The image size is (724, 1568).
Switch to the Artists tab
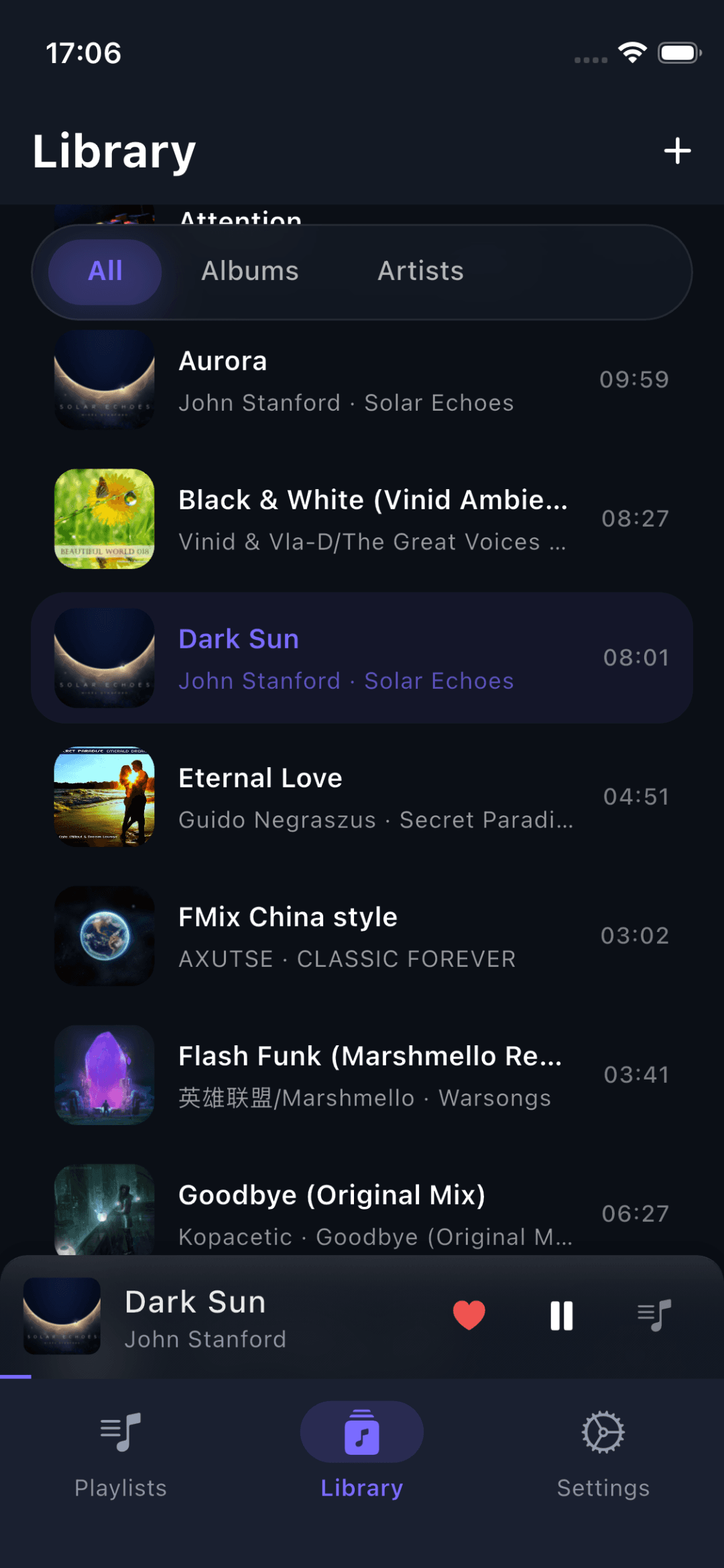click(420, 271)
